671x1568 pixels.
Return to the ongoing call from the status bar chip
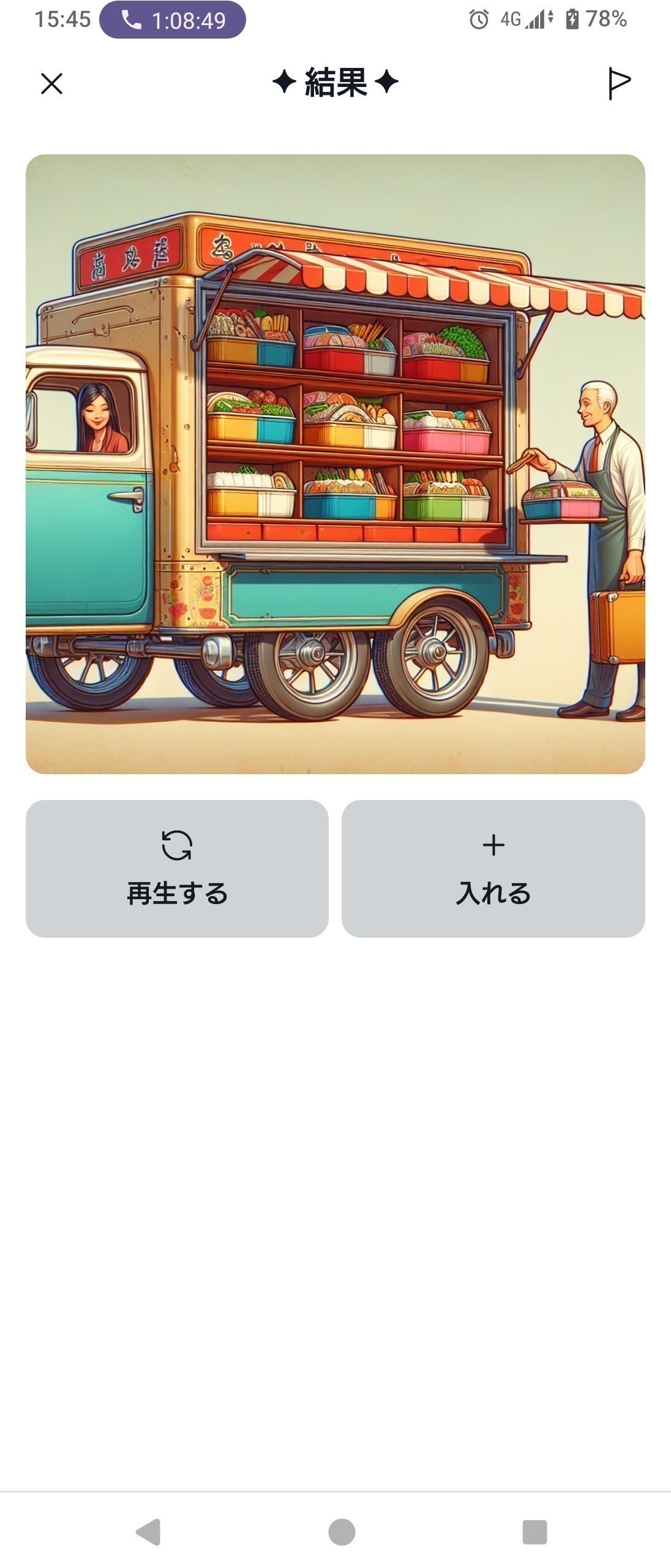point(173,20)
